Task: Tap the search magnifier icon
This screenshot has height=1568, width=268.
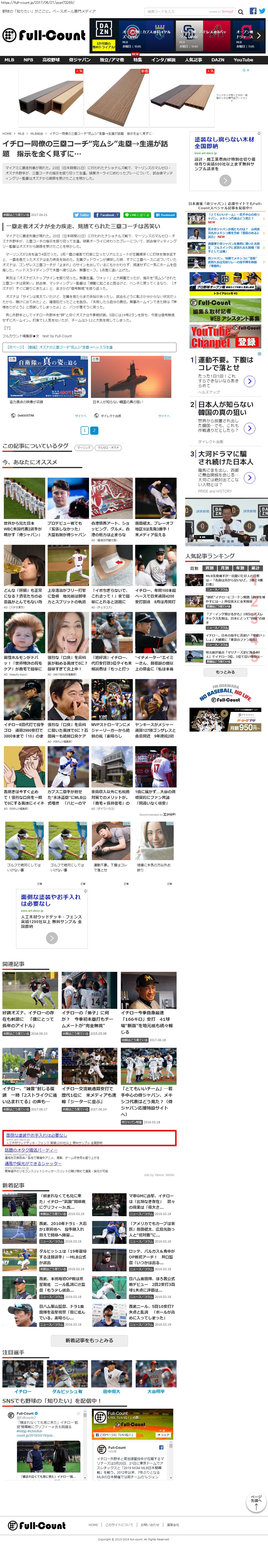Action: pyautogui.click(x=240, y=11)
